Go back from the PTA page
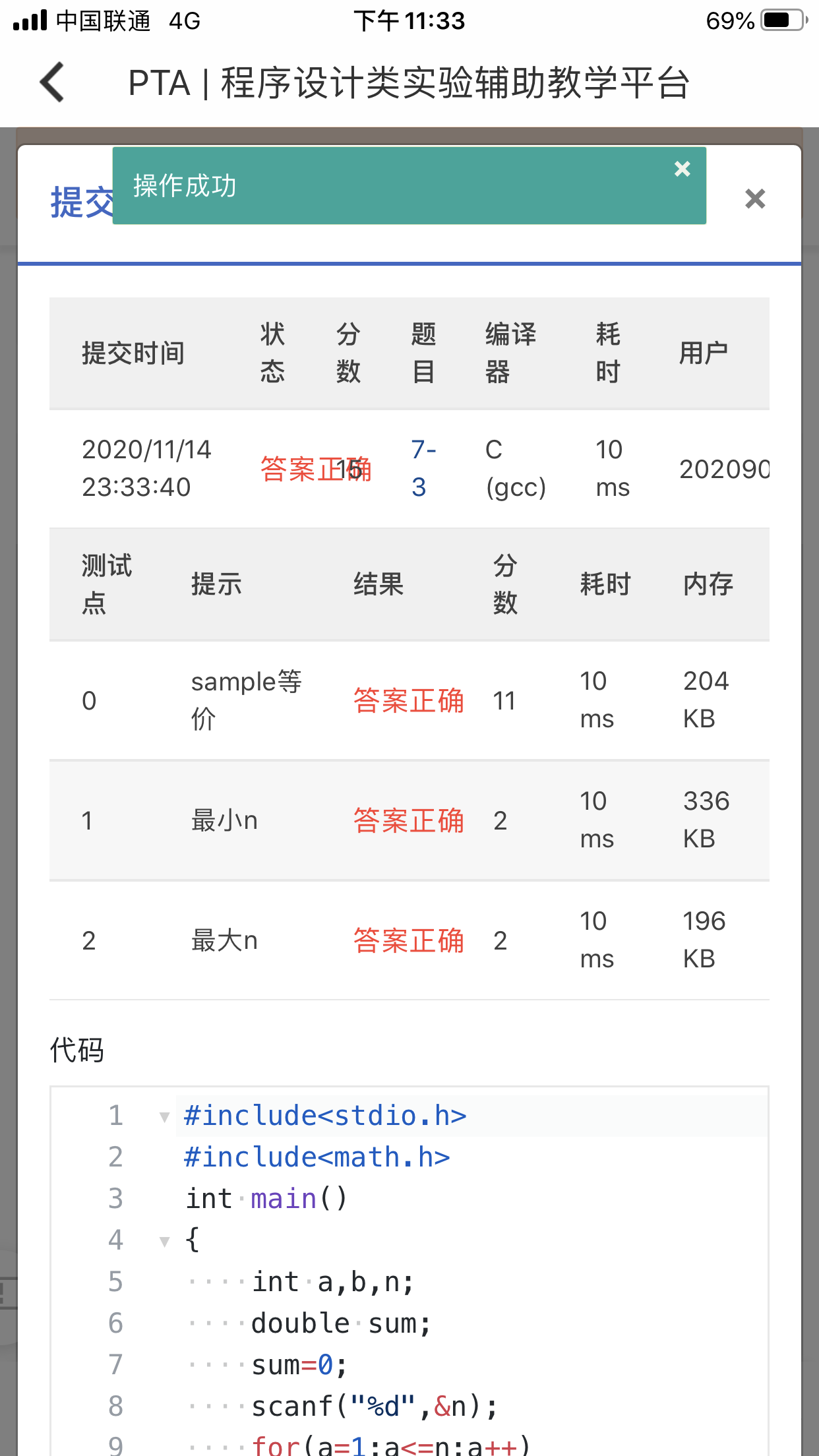Viewport: 819px width, 1456px height. click(x=53, y=82)
